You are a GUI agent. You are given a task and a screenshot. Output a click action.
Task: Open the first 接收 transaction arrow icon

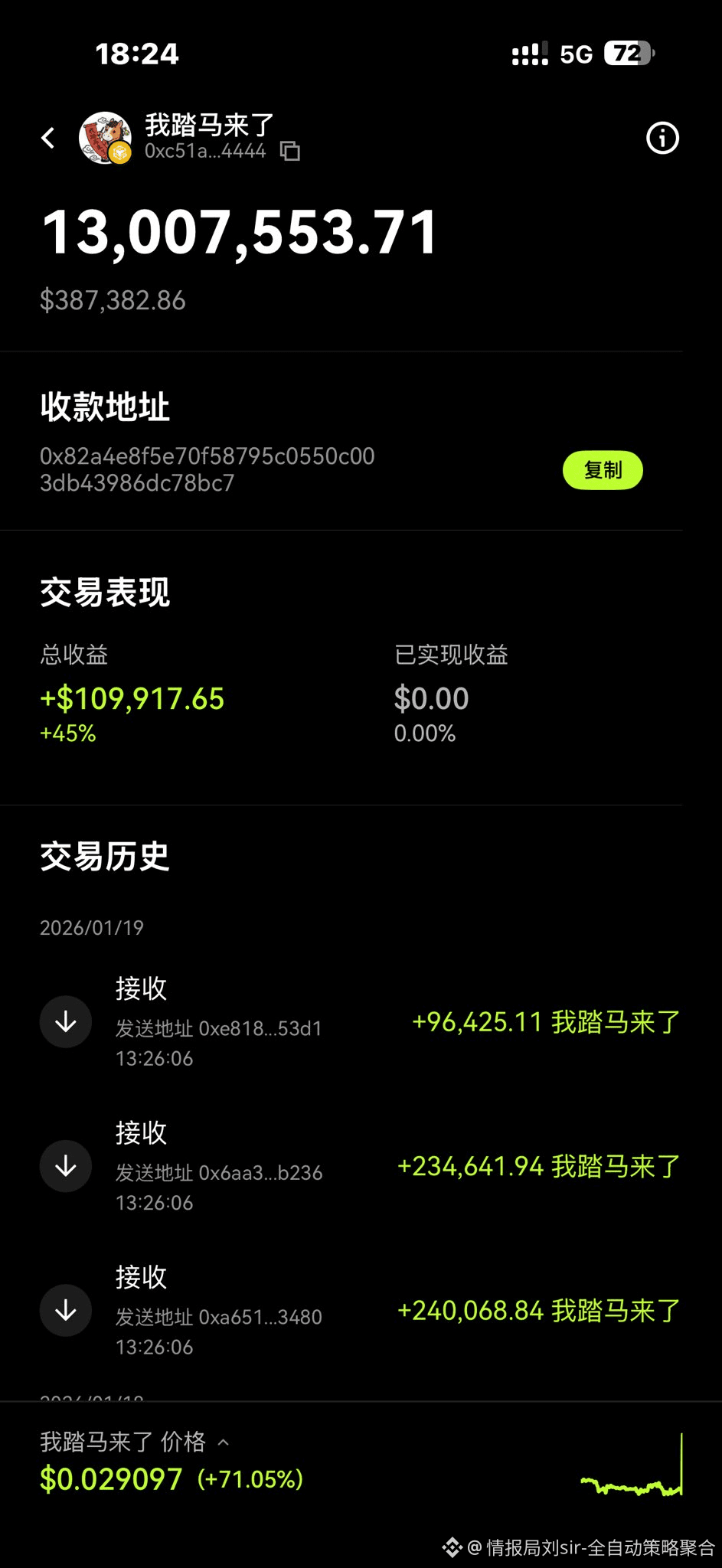[x=66, y=1021]
